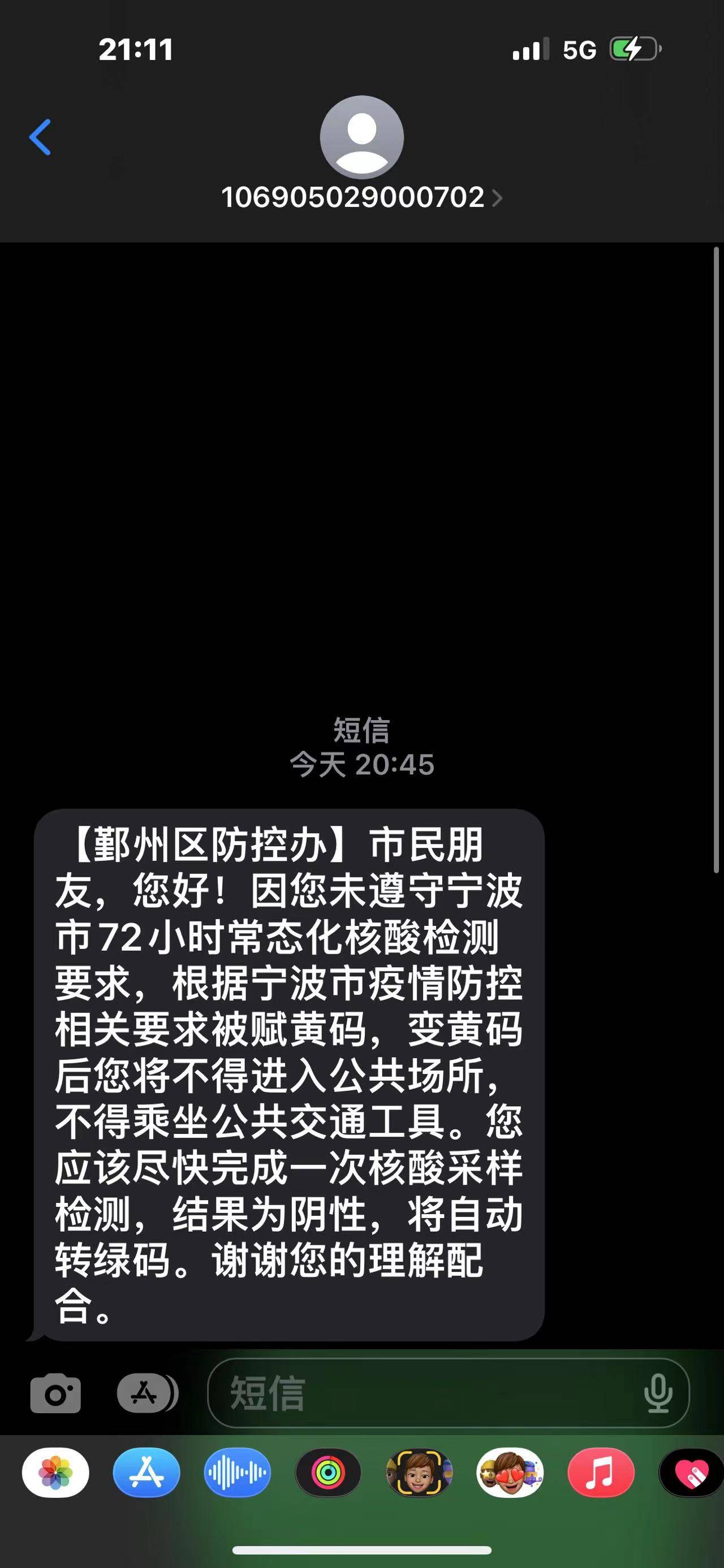This screenshot has height=1568, width=724.
Task: Open the Memoji camera effects app
Action: pos(419,1473)
